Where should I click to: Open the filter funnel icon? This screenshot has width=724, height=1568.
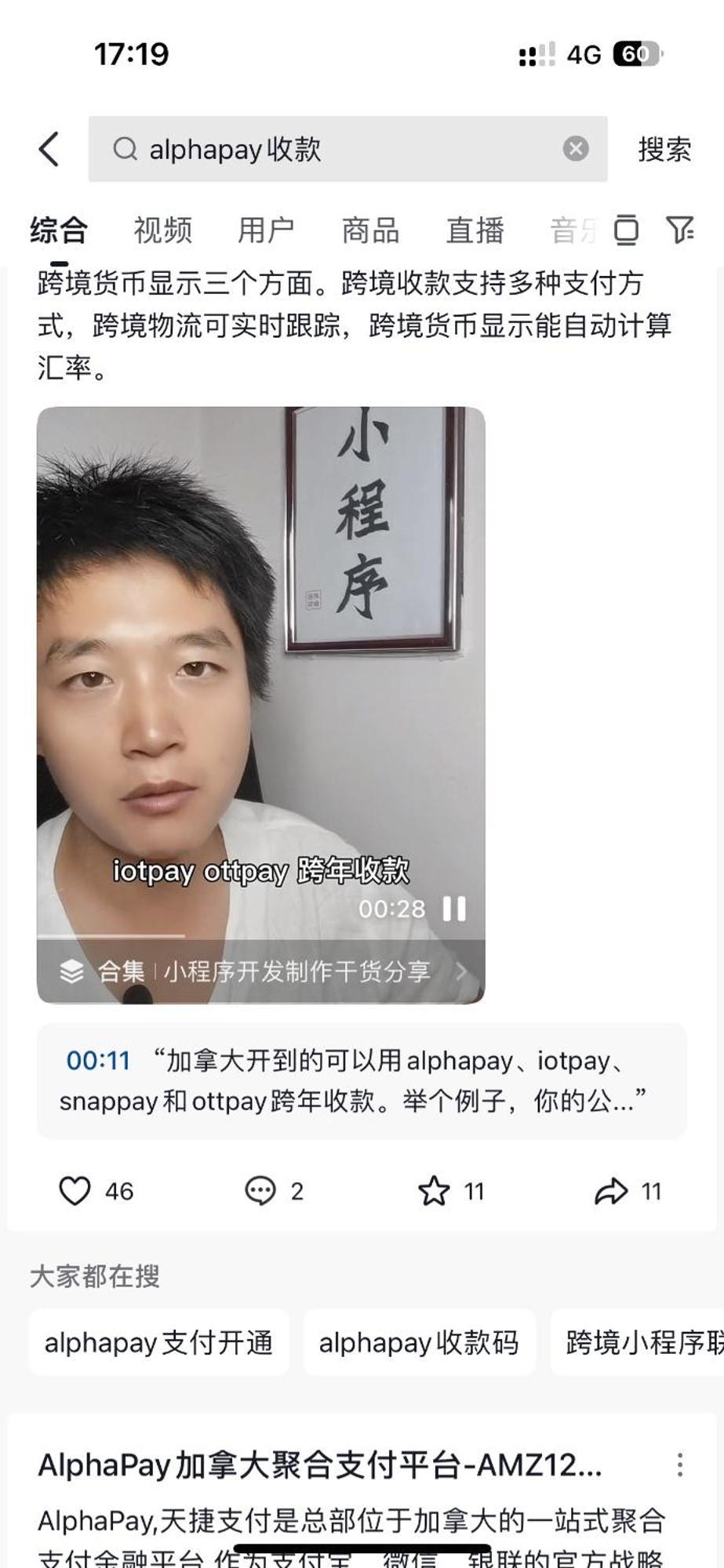pyautogui.click(x=679, y=230)
